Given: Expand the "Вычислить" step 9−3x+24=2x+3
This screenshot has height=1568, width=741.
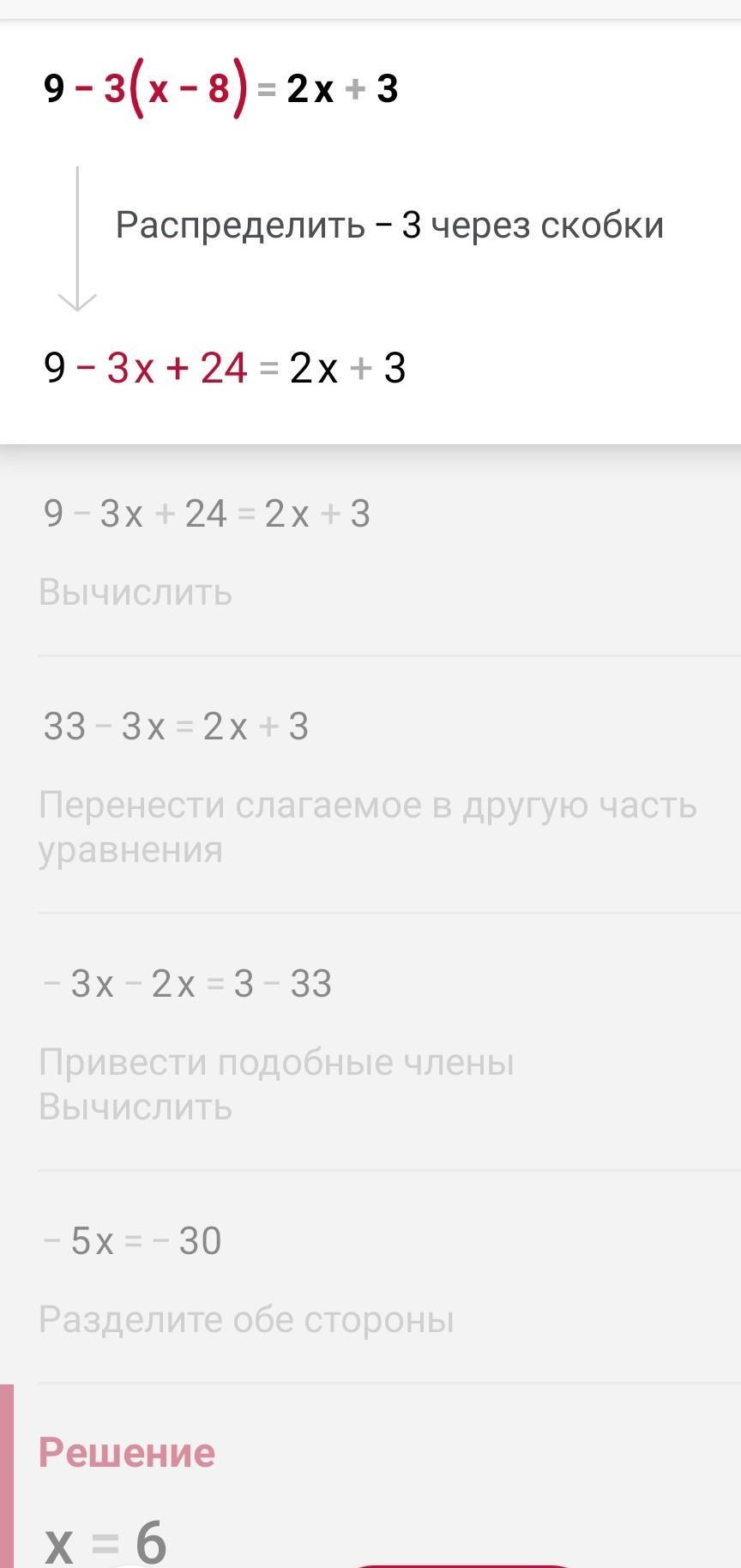Looking at the screenshot, I should tap(370, 552).
